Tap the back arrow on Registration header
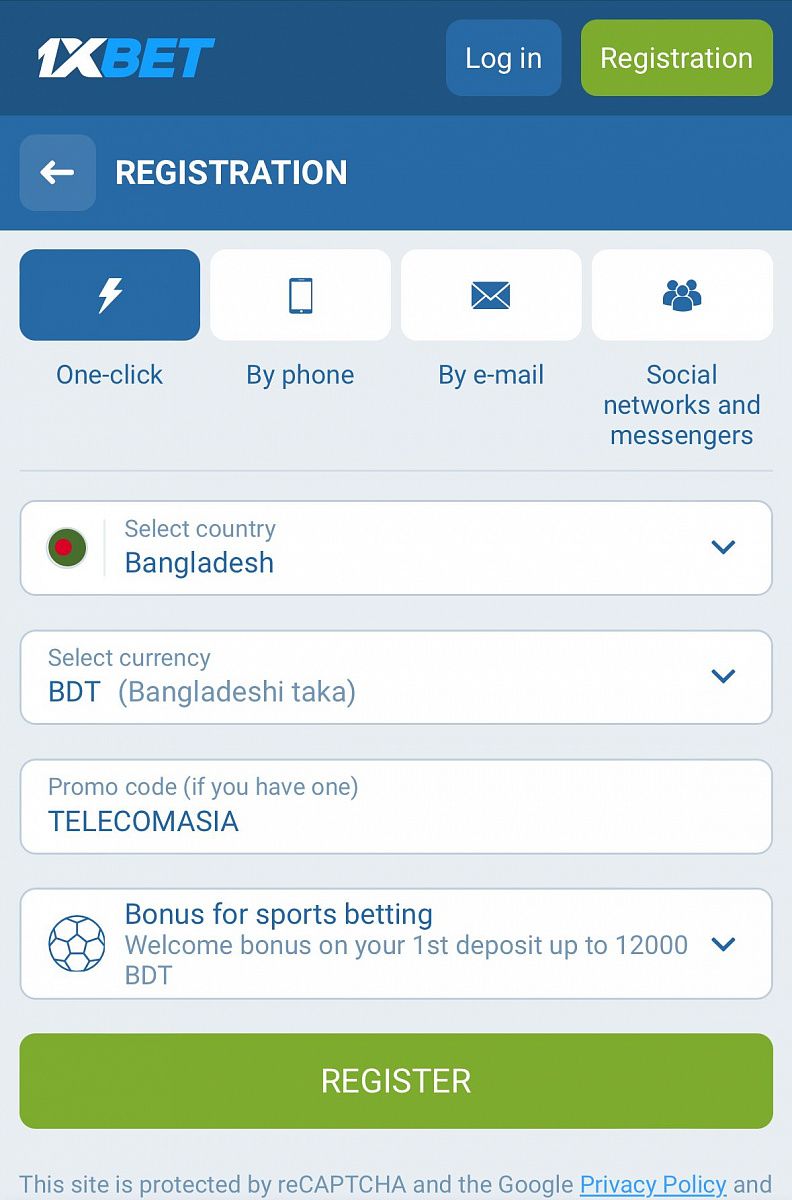The height and width of the screenshot is (1200, 792). coord(57,172)
